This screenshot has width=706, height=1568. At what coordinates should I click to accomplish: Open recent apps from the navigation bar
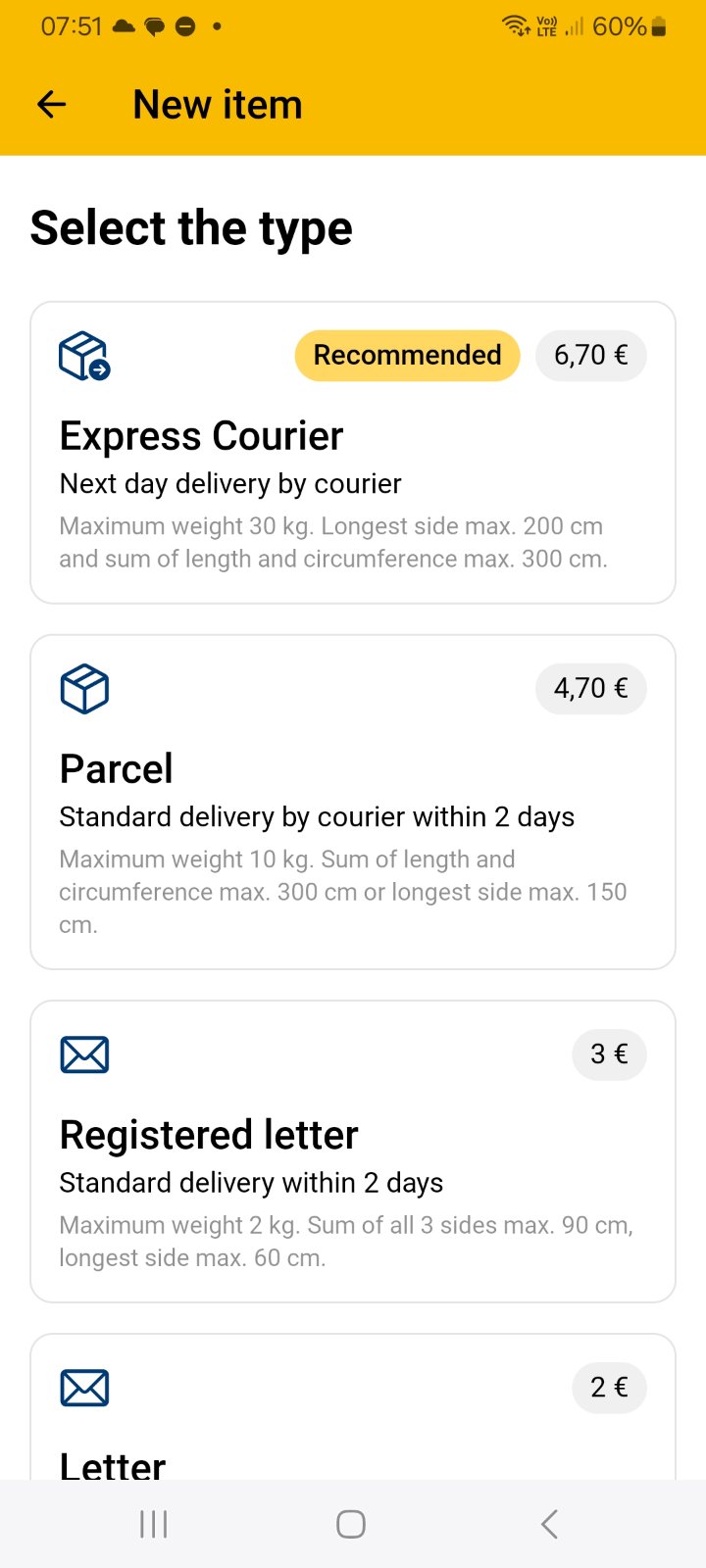pos(154,1524)
